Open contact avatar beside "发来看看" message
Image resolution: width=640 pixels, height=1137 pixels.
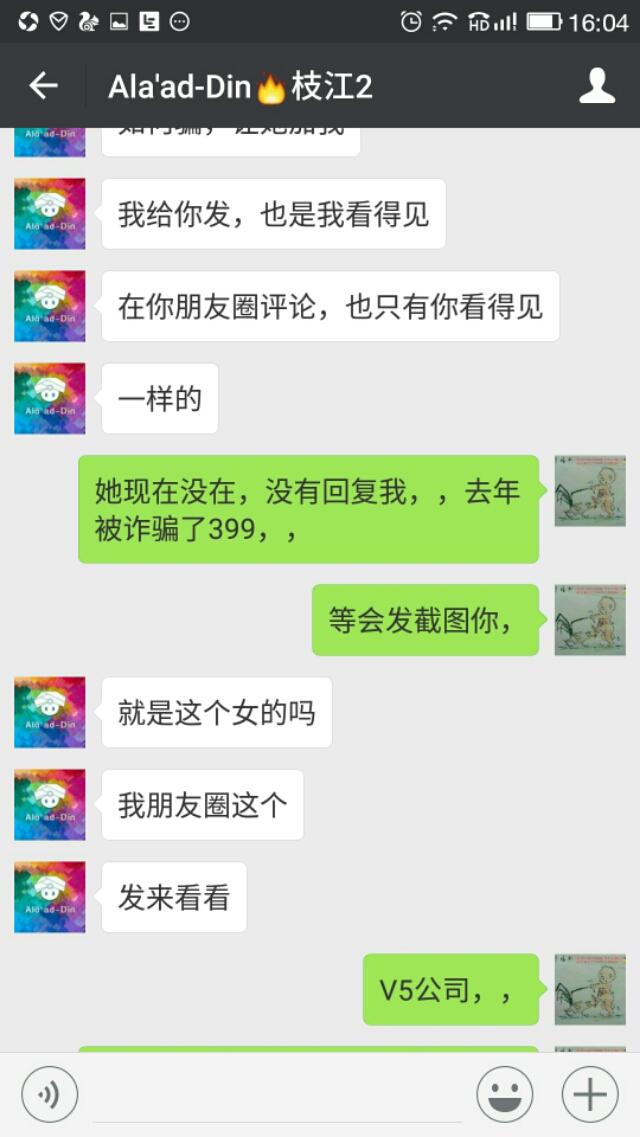50,897
